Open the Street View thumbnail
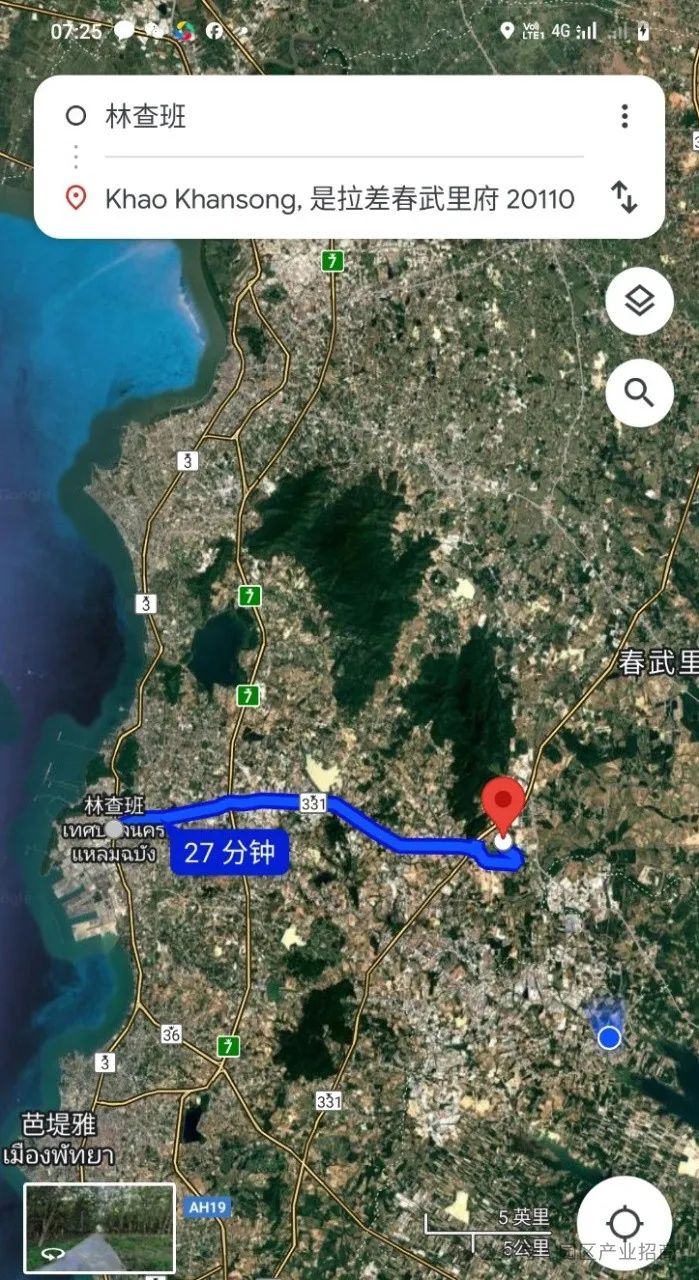Image resolution: width=699 pixels, height=1280 pixels. [x=99, y=1228]
